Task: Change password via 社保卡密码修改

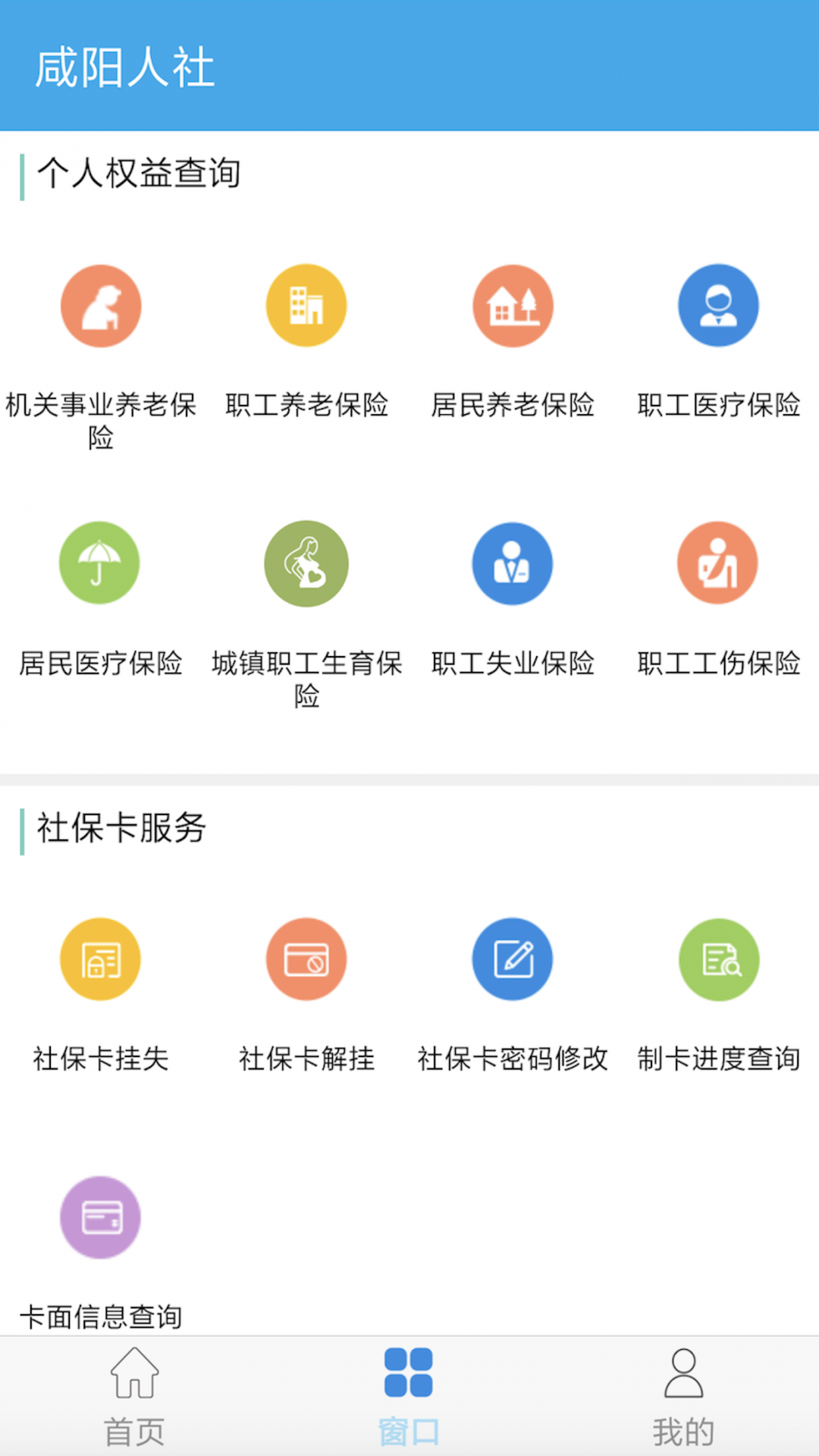Action: 513,960
